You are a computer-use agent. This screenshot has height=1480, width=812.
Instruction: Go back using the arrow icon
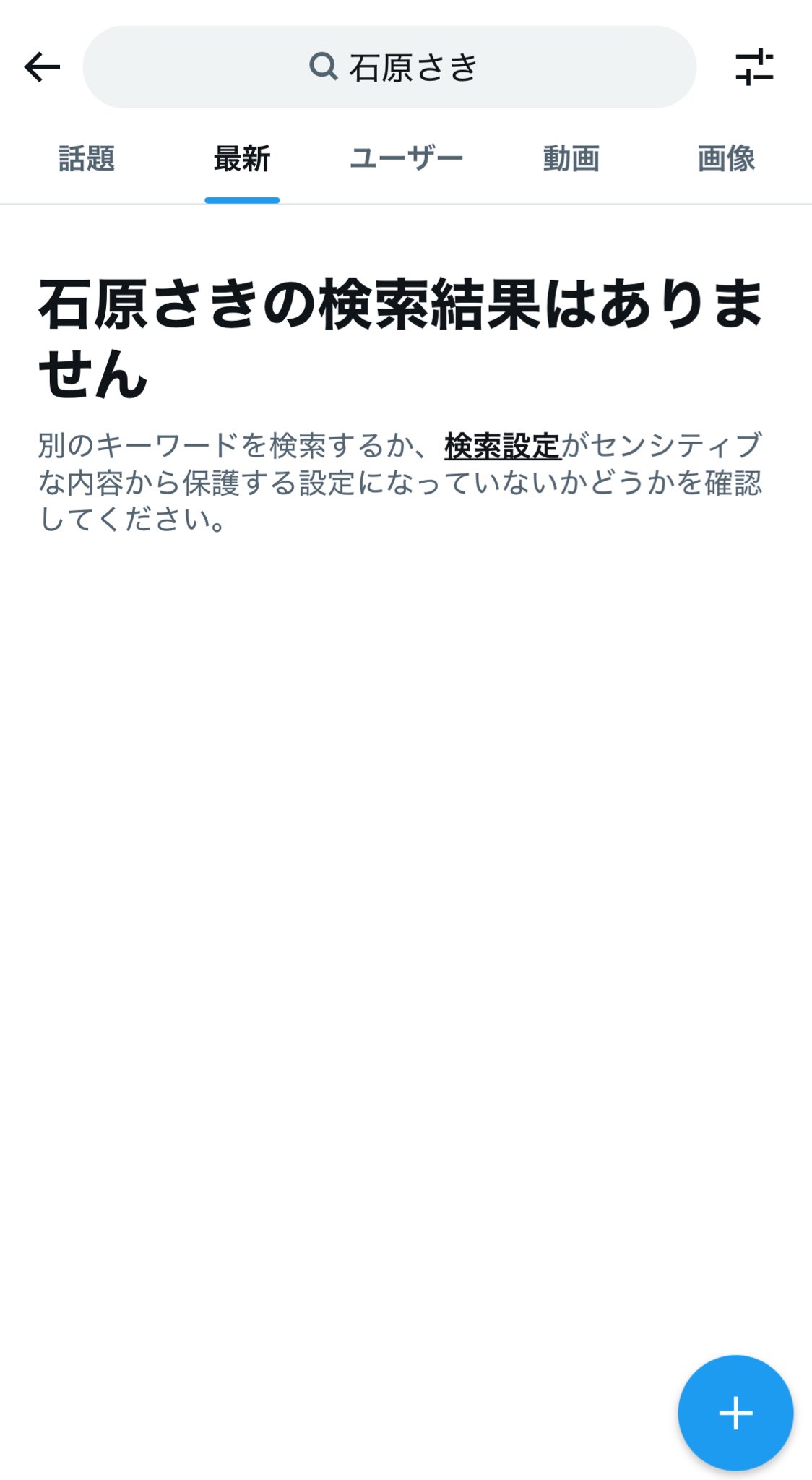click(x=42, y=67)
